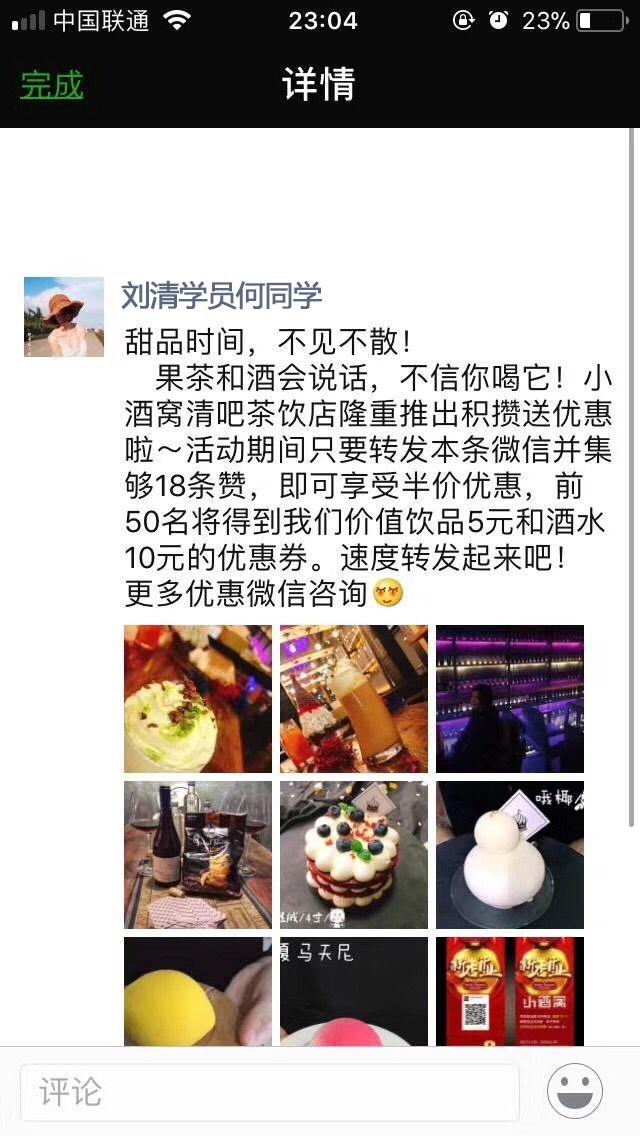Open the emoji picker smiley icon
This screenshot has height=1136, width=640.
(x=575, y=1091)
